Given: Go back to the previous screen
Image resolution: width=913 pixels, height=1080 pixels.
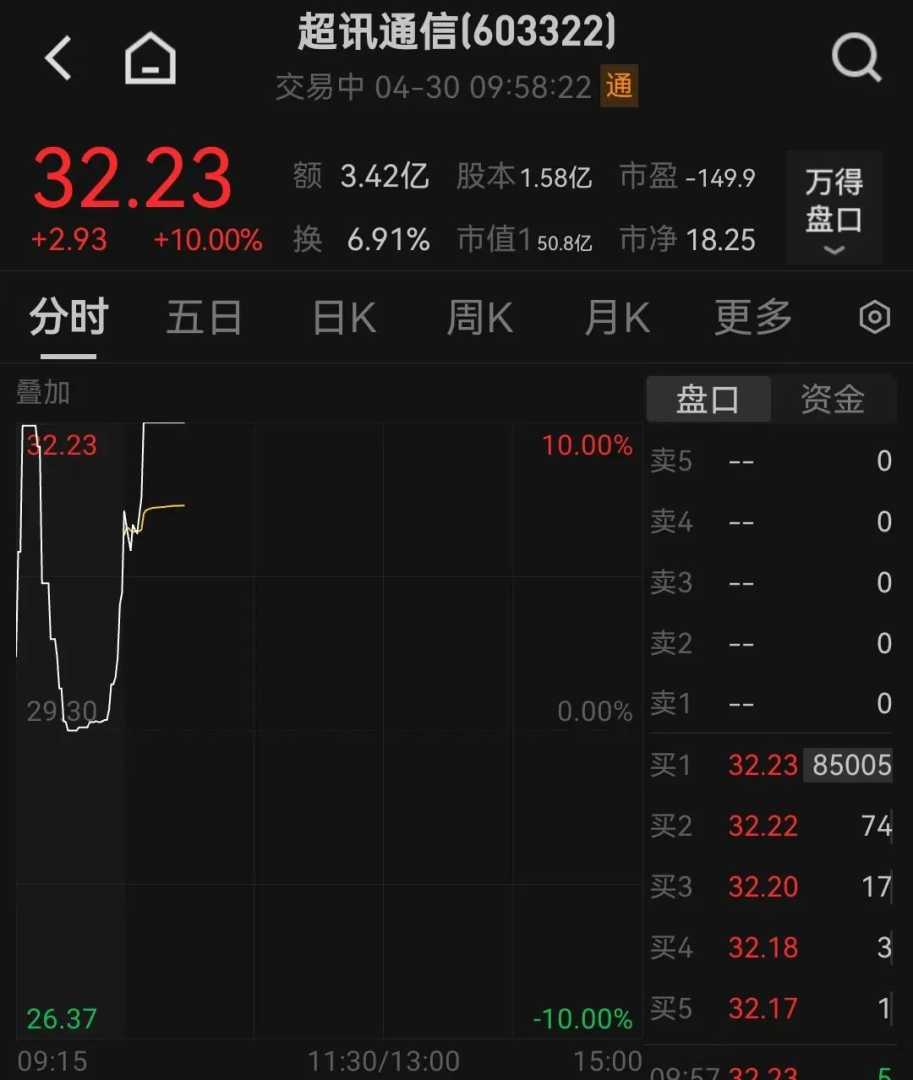Looking at the screenshot, I should click(59, 58).
